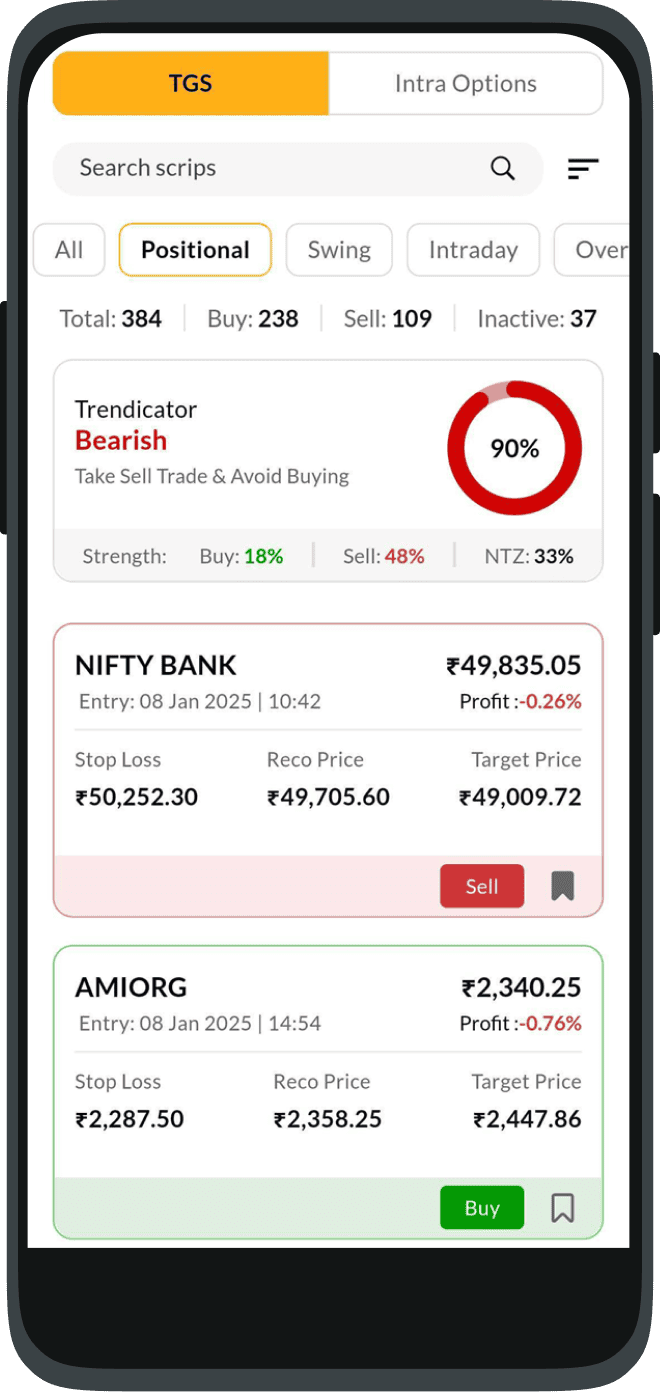
Task: Tap the magnifier search icon
Action: point(503,168)
